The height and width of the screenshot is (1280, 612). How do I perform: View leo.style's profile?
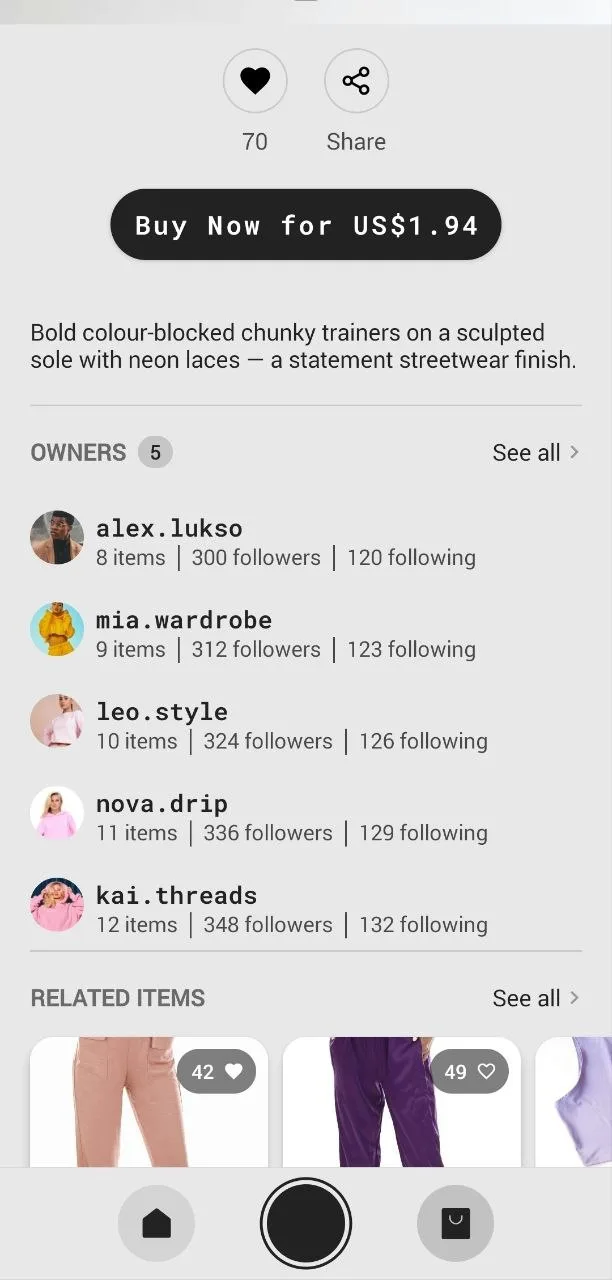[306, 725]
